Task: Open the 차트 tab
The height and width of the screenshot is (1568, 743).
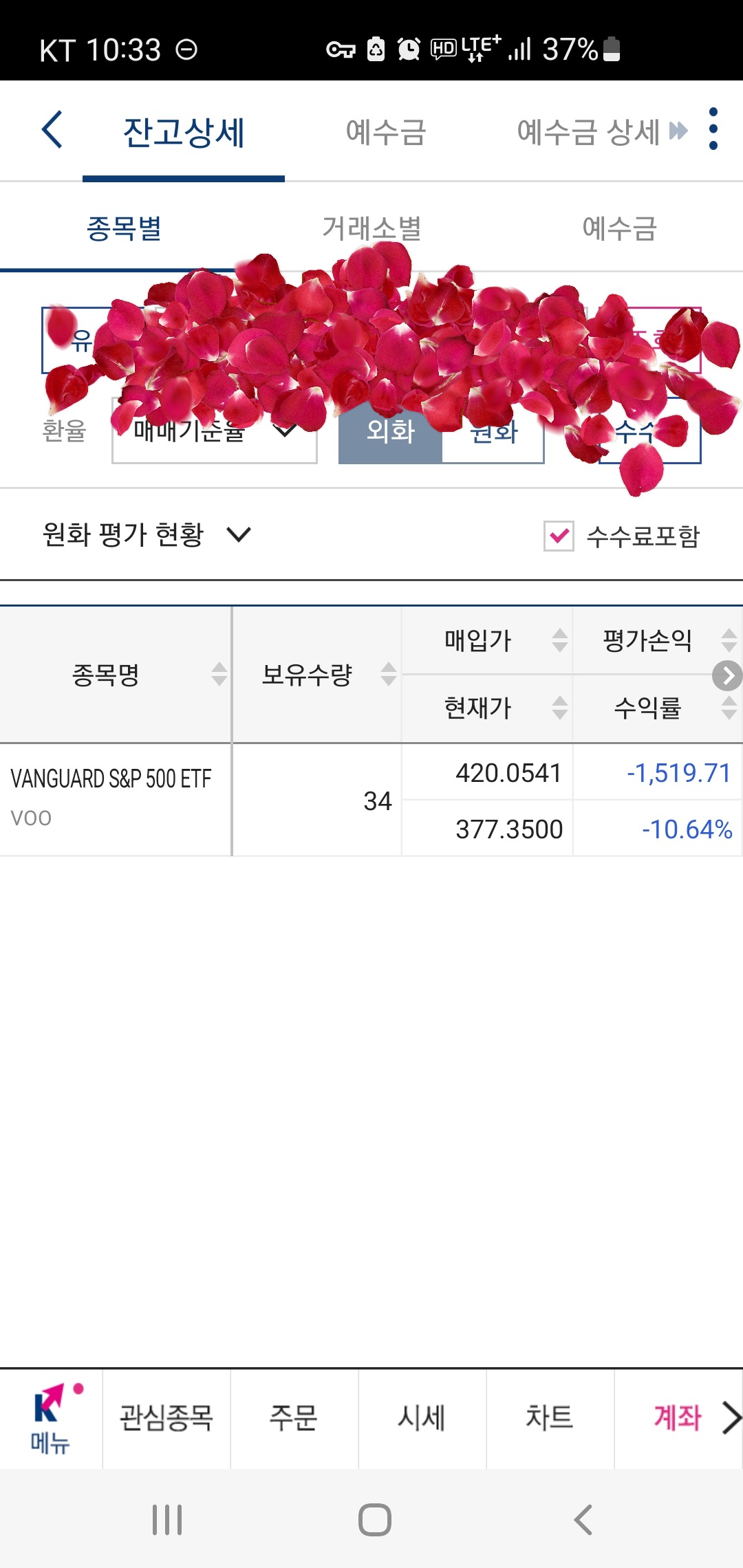Action: (550, 1418)
